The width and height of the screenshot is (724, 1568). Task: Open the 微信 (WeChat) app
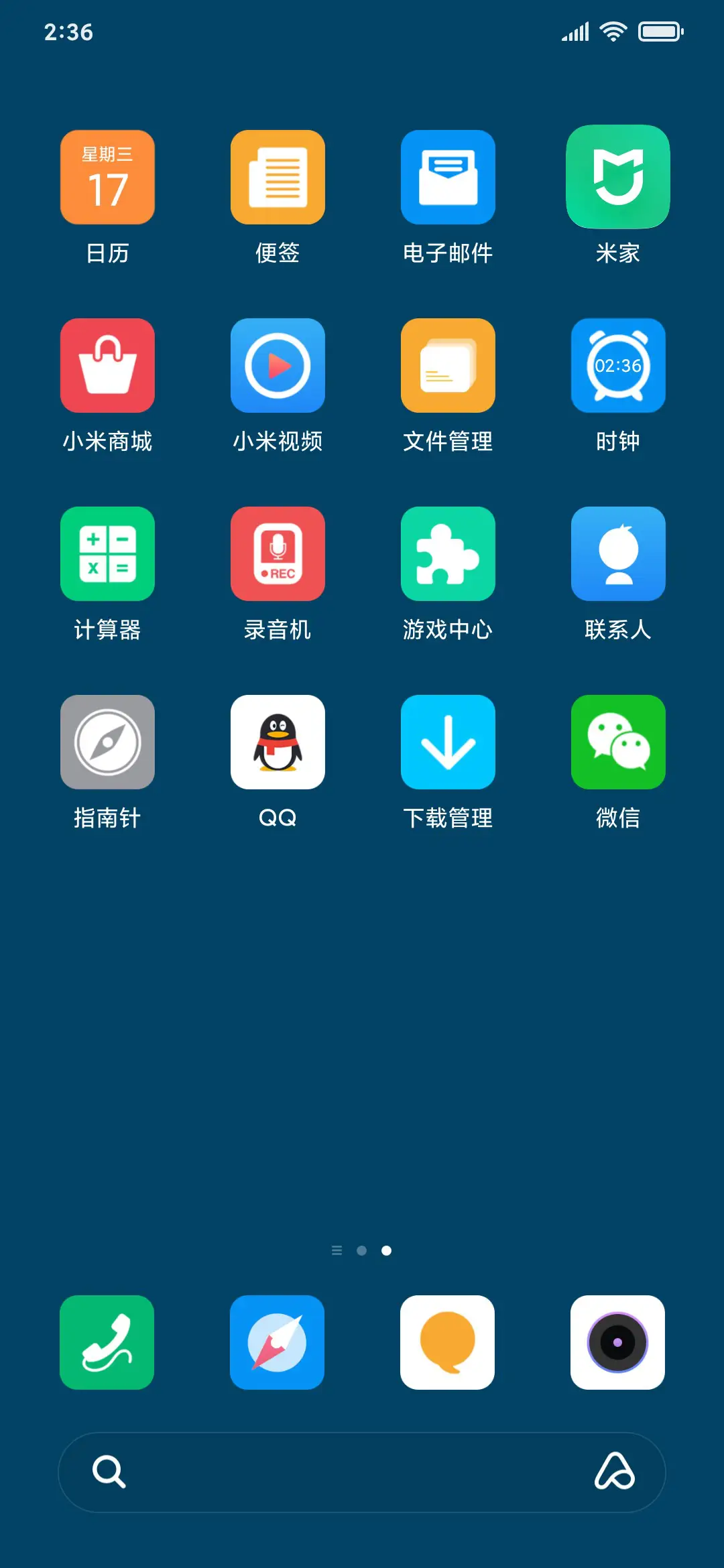[618, 742]
